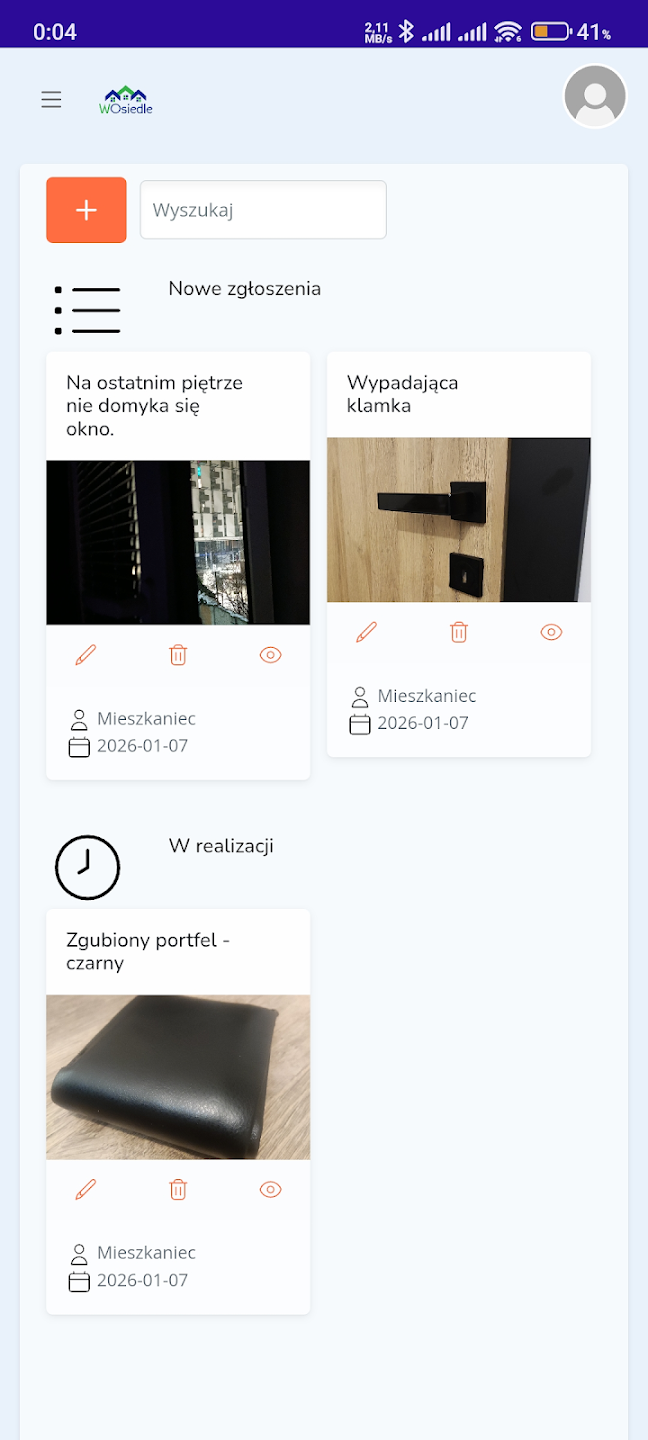This screenshot has width=648, height=1440.
Task: Open the window photo card
Action: [x=178, y=542]
